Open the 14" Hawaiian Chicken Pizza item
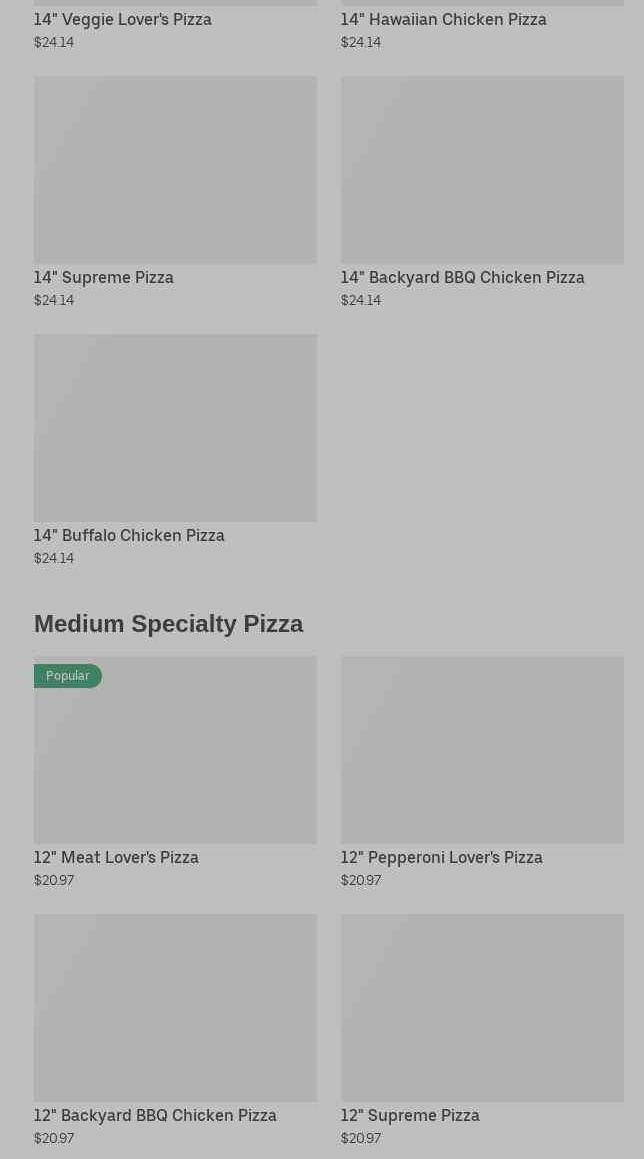 click(x=443, y=19)
